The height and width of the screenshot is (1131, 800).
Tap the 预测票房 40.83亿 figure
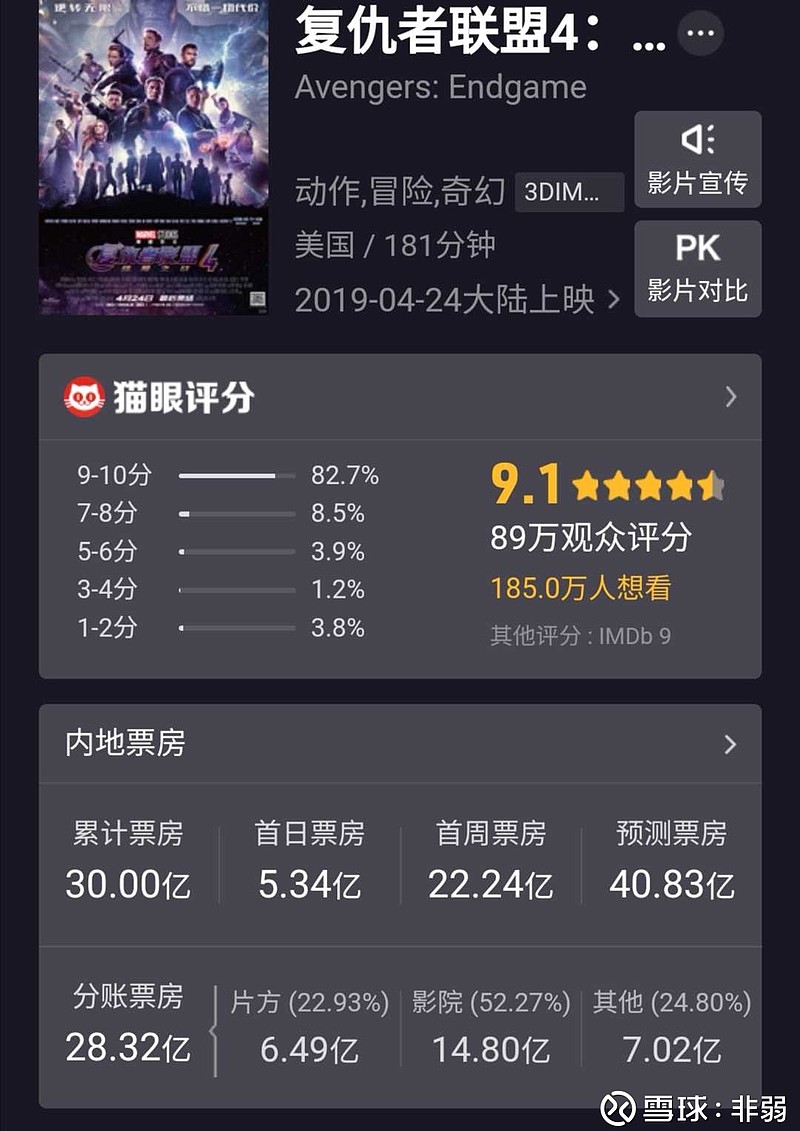[x=672, y=885]
